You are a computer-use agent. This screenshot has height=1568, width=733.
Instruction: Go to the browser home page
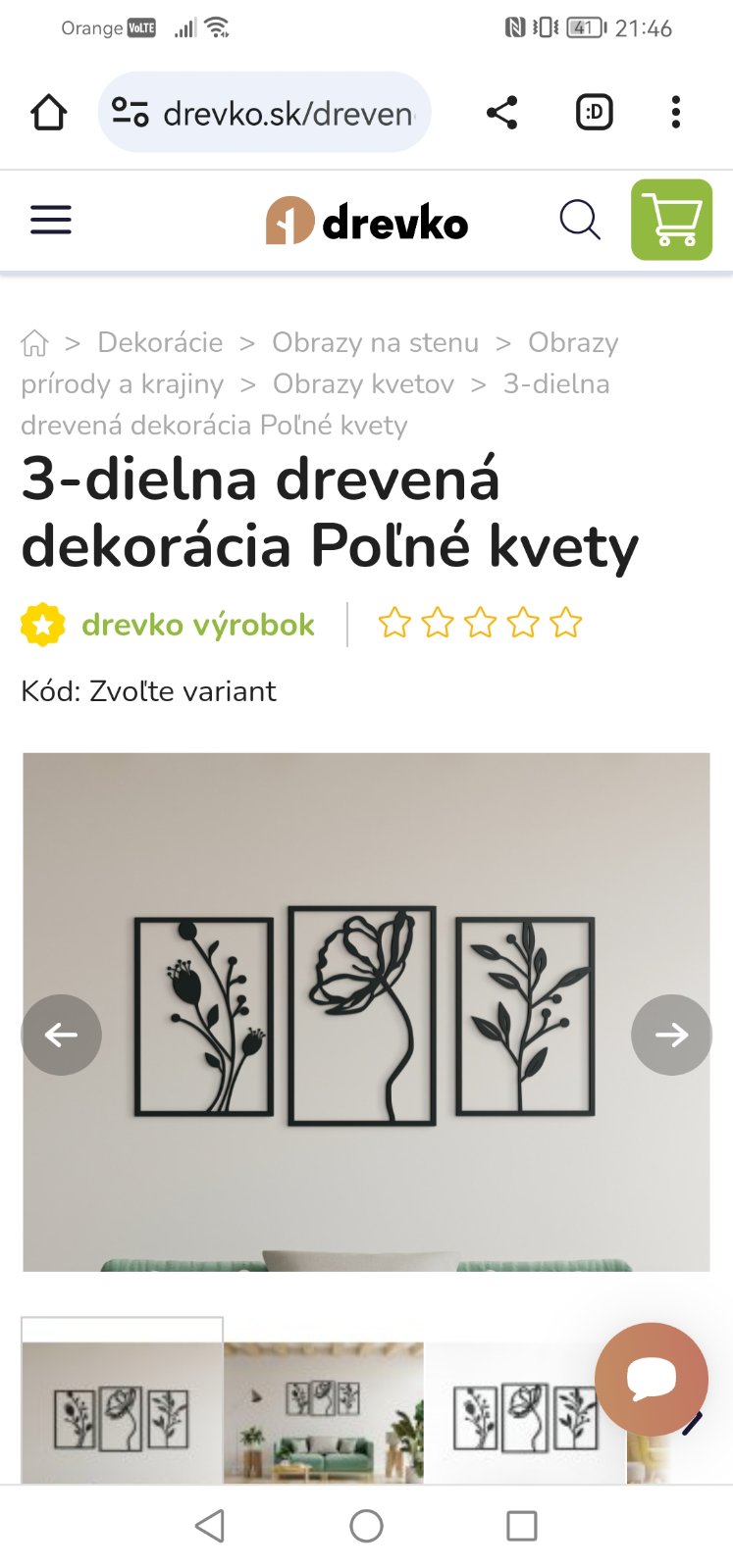pos(48,113)
